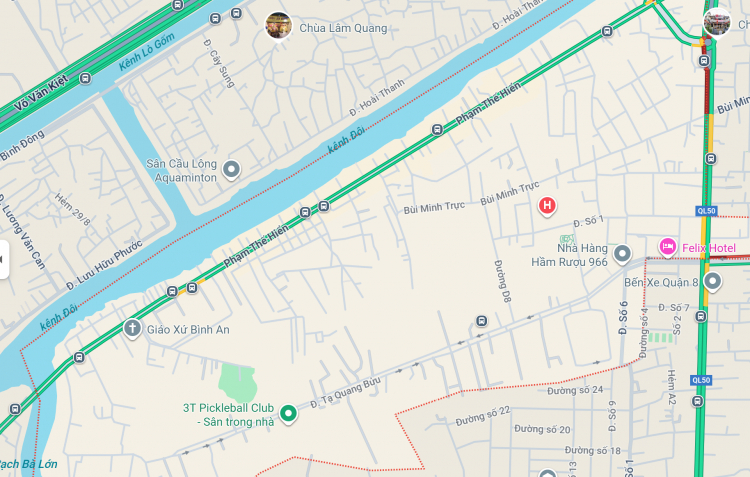Tap the bus stop on Đ. Tạ Quang Bửu

(x=482, y=321)
